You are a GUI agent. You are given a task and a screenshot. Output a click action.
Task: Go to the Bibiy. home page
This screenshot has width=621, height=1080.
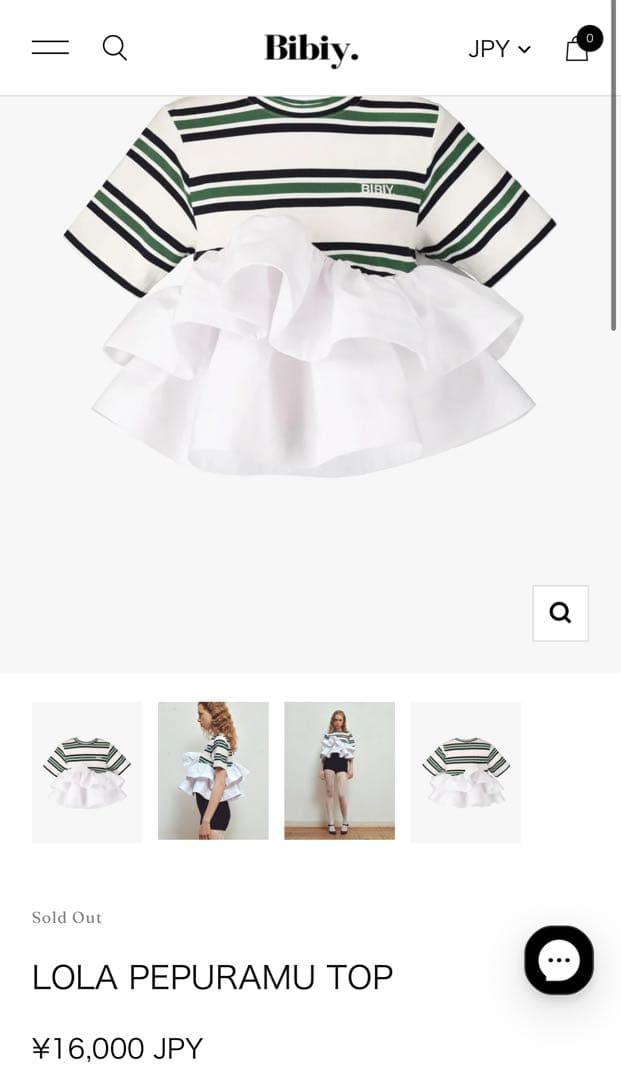(311, 48)
